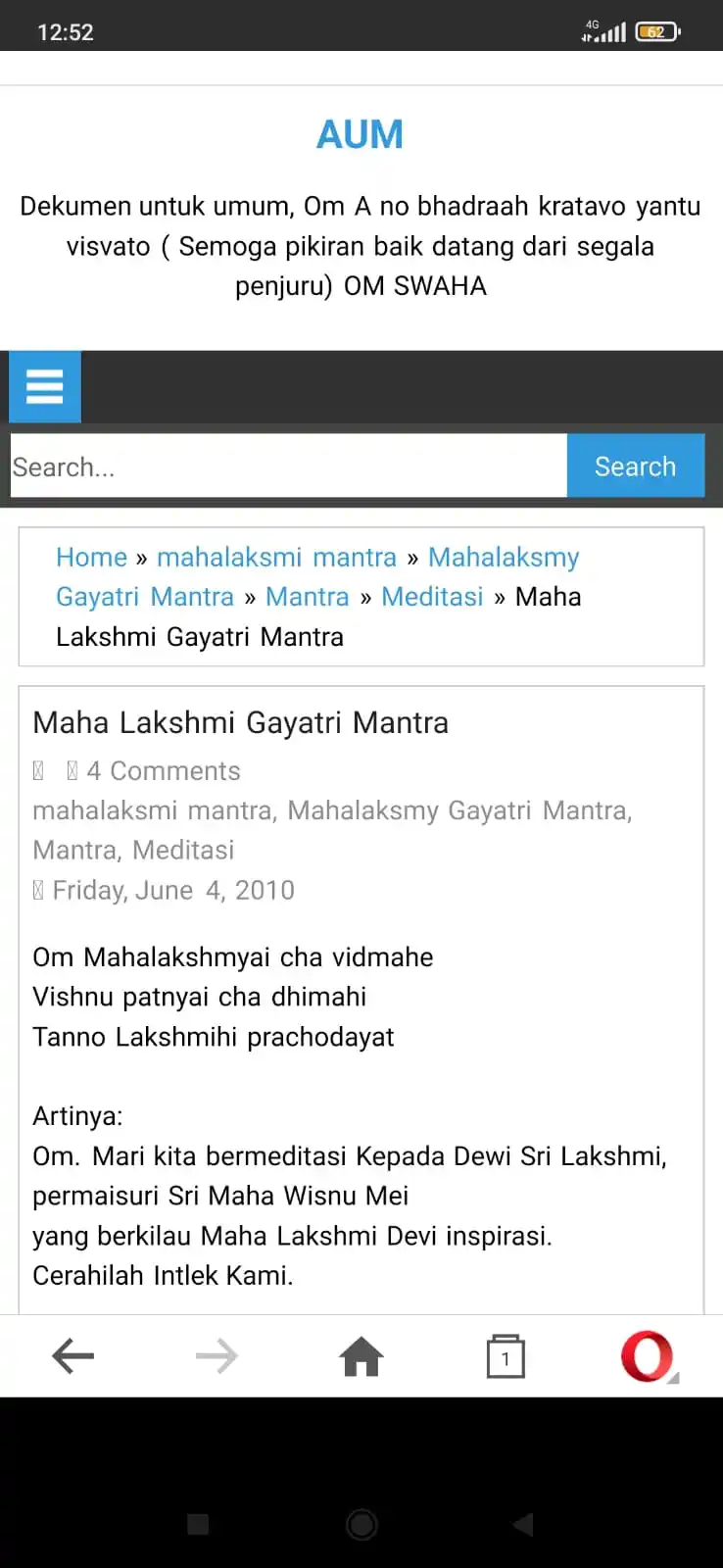View the 4 Comments link
This screenshot has height=1568, width=723.
163,771
